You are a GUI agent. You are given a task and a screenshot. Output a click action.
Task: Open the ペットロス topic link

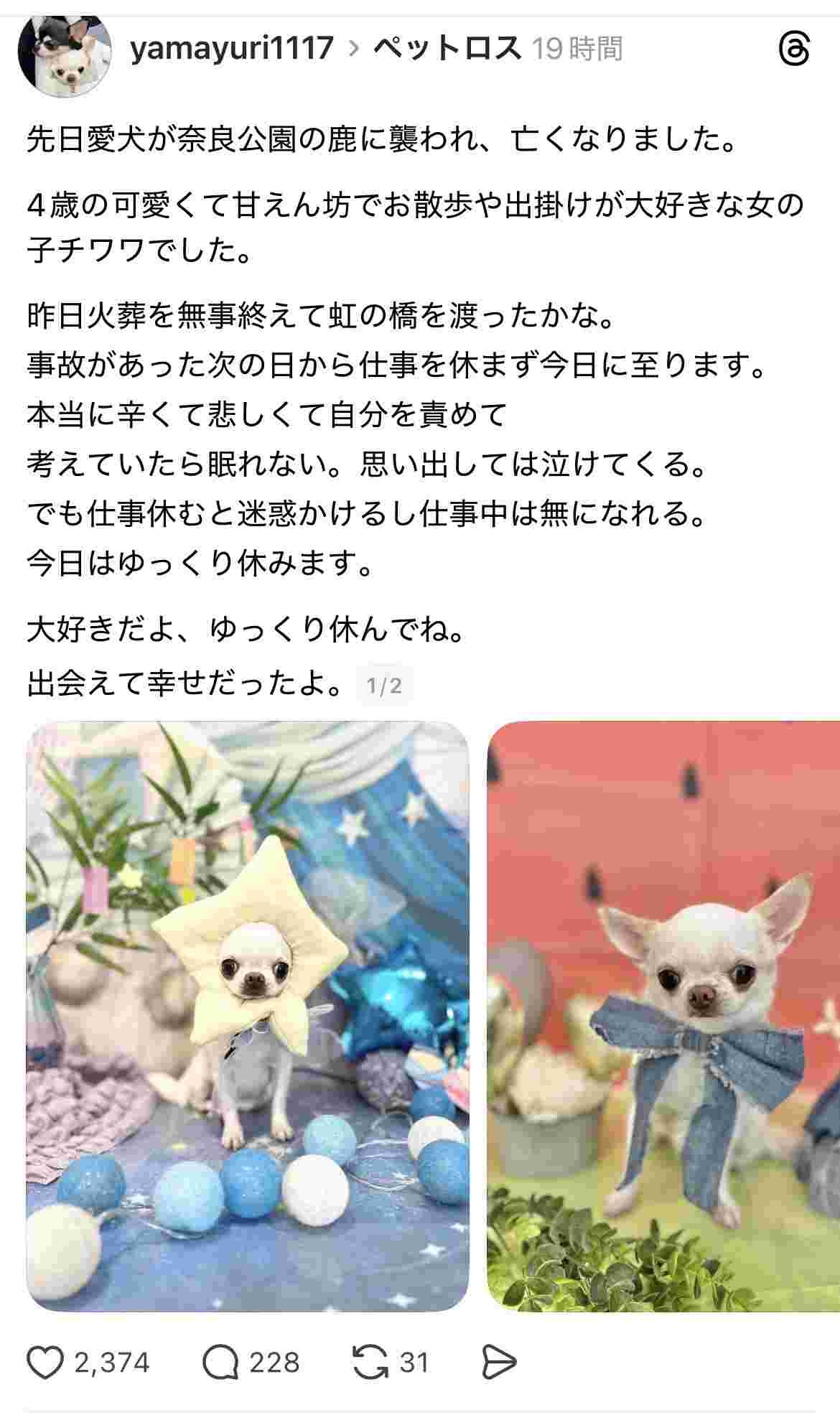pos(447,48)
